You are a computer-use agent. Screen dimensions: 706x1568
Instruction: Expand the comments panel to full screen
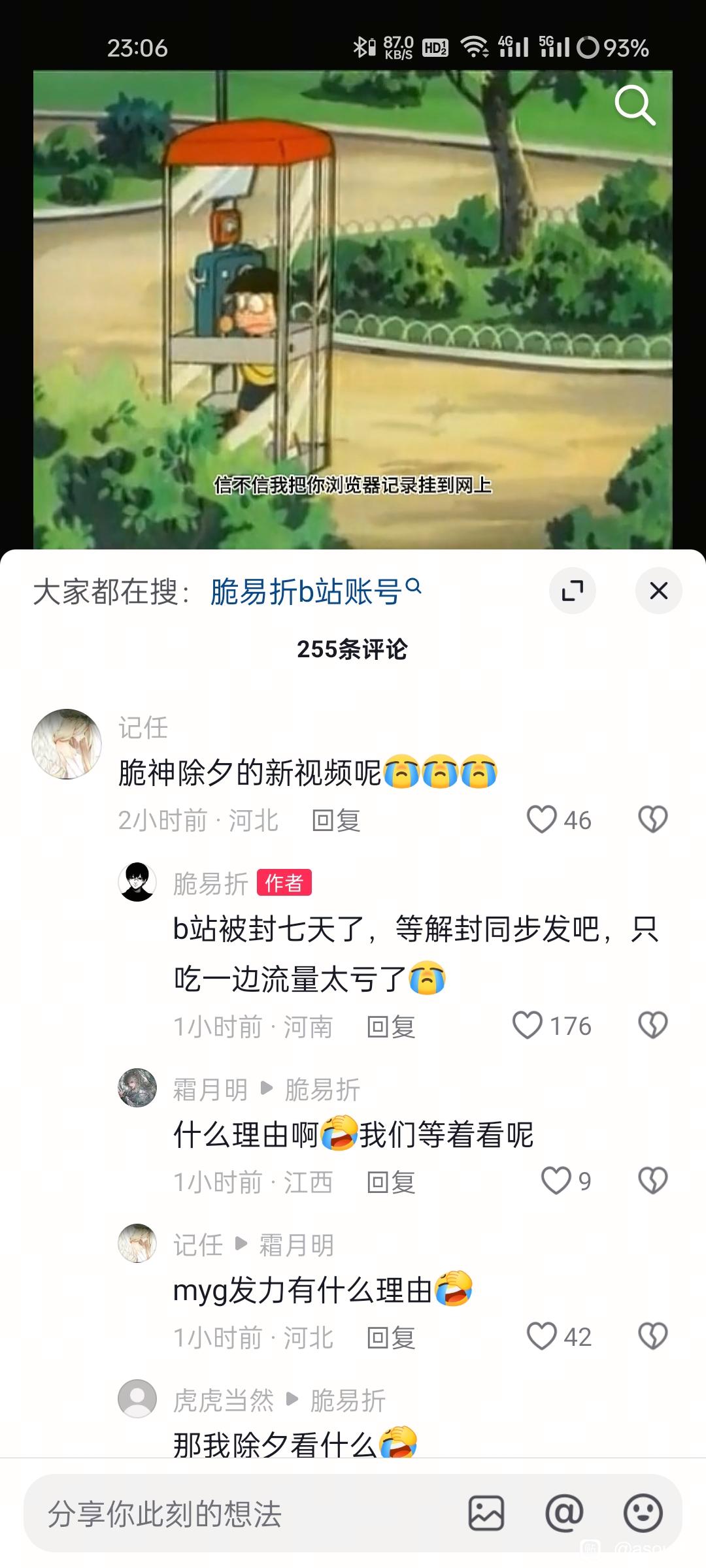(x=573, y=591)
